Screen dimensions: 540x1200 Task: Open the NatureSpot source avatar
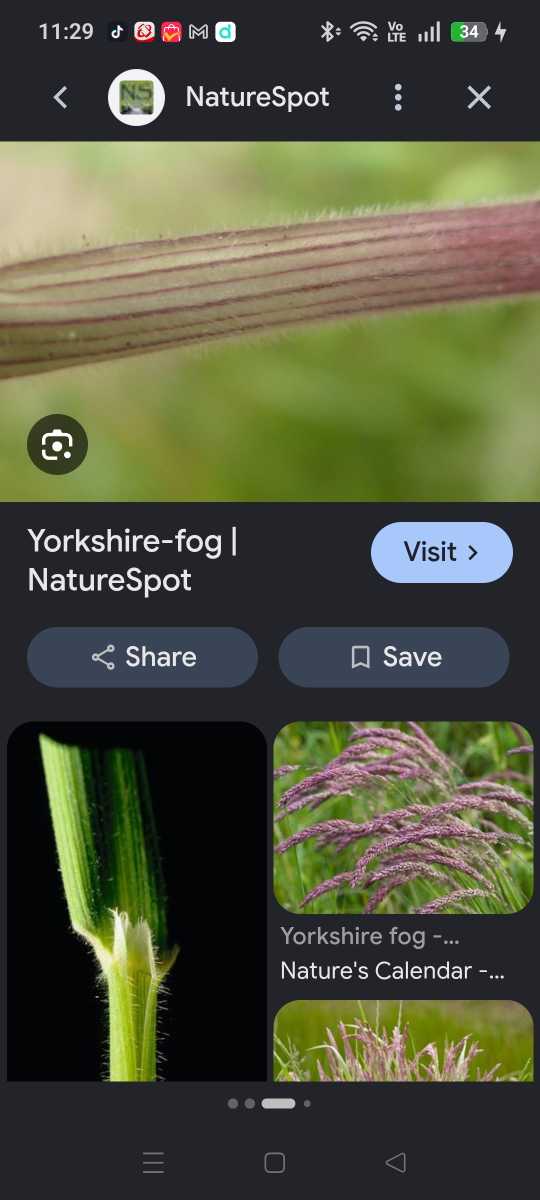[x=136, y=97]
